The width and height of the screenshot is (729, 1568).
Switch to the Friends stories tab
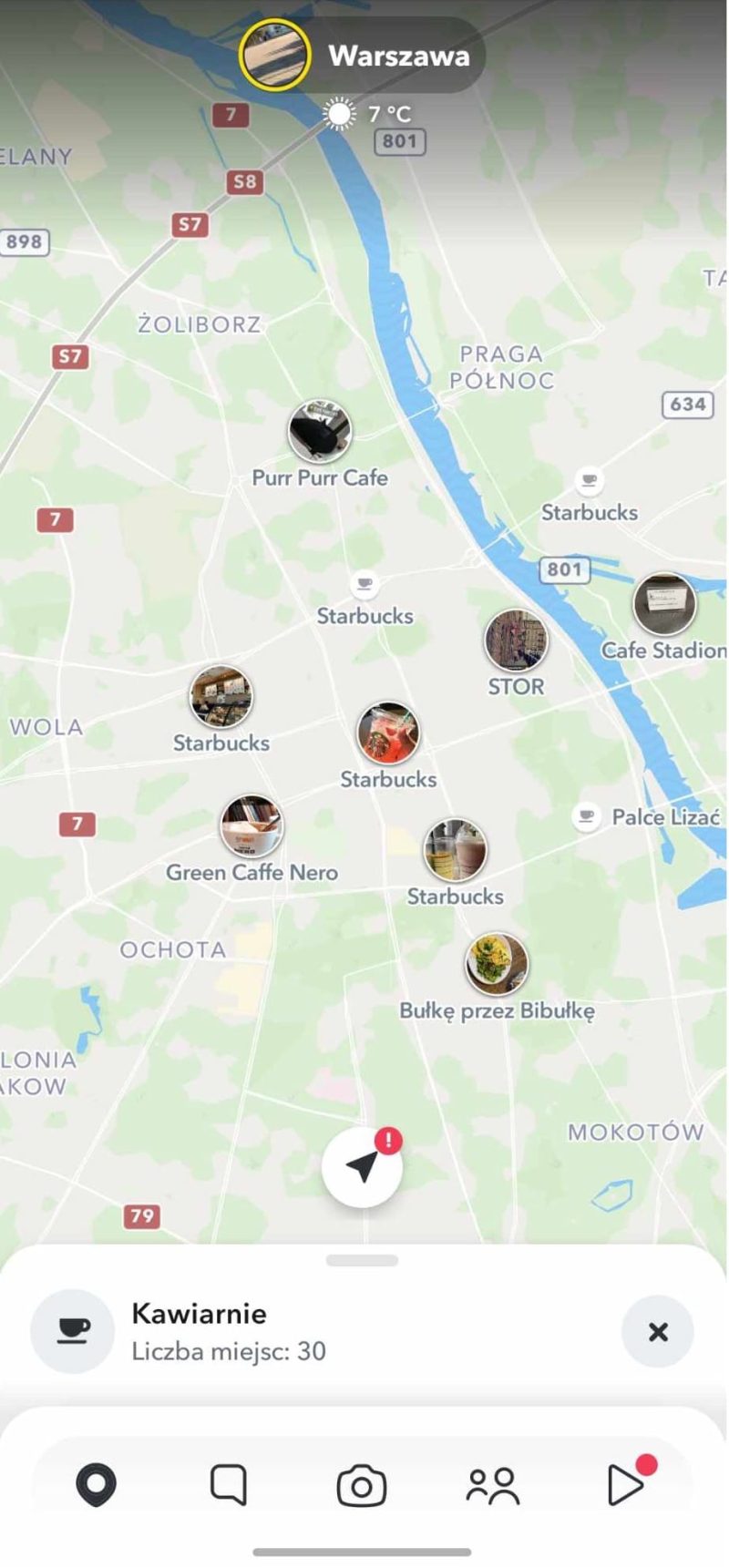[x=493, y=1485]
